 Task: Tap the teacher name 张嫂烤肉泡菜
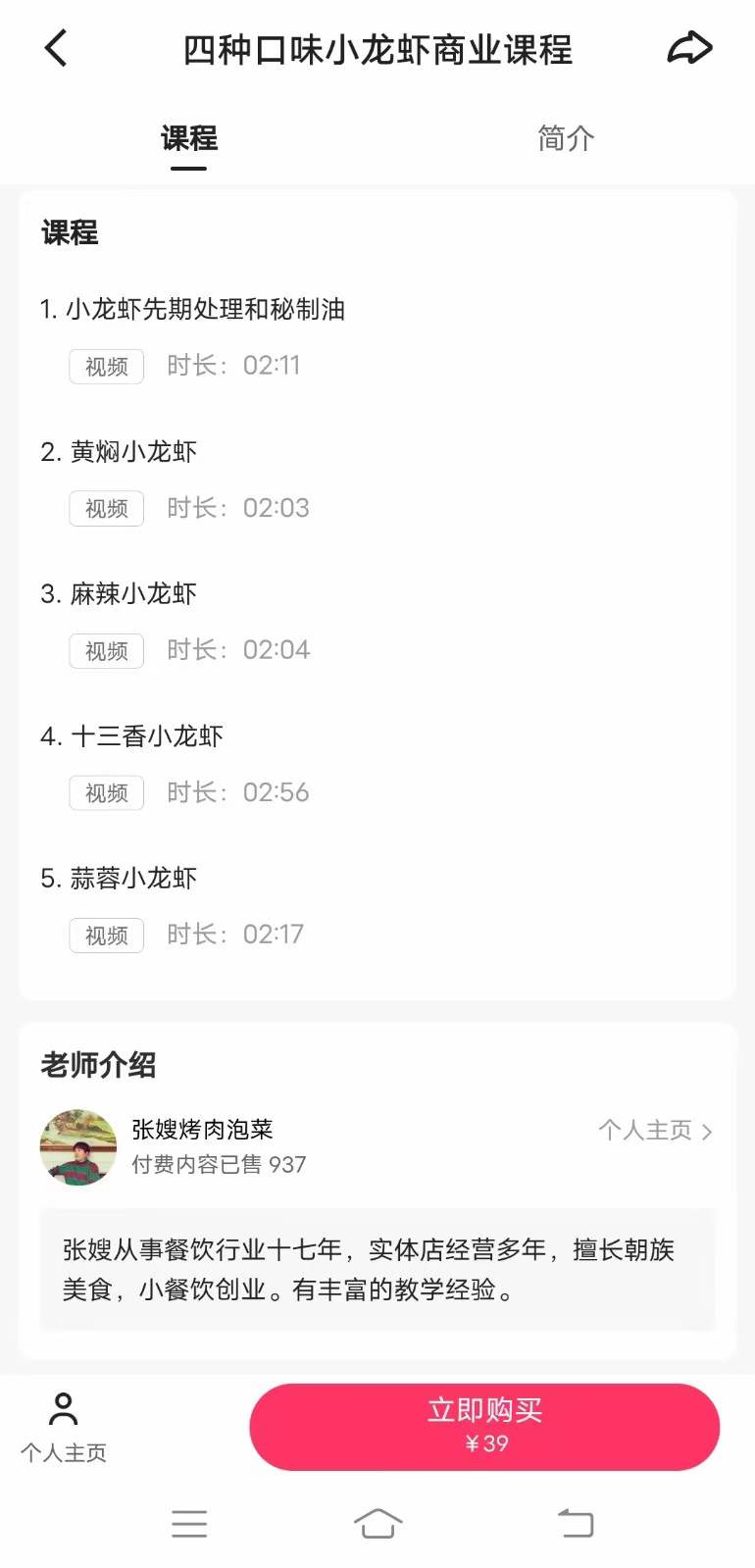[202, 1129]
